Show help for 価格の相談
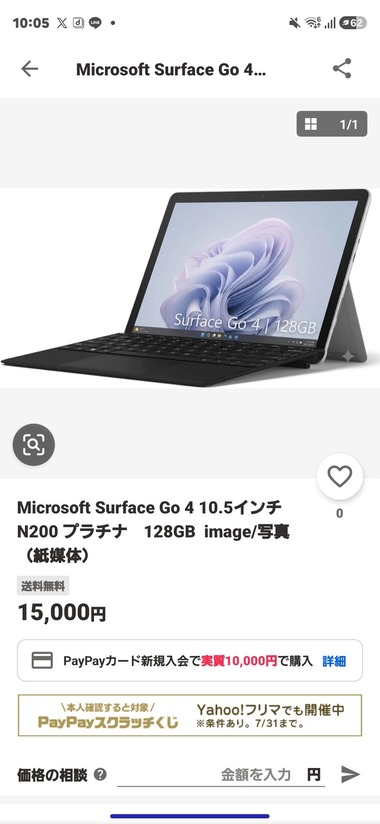 pyautogui.click(x=100, y=774)
